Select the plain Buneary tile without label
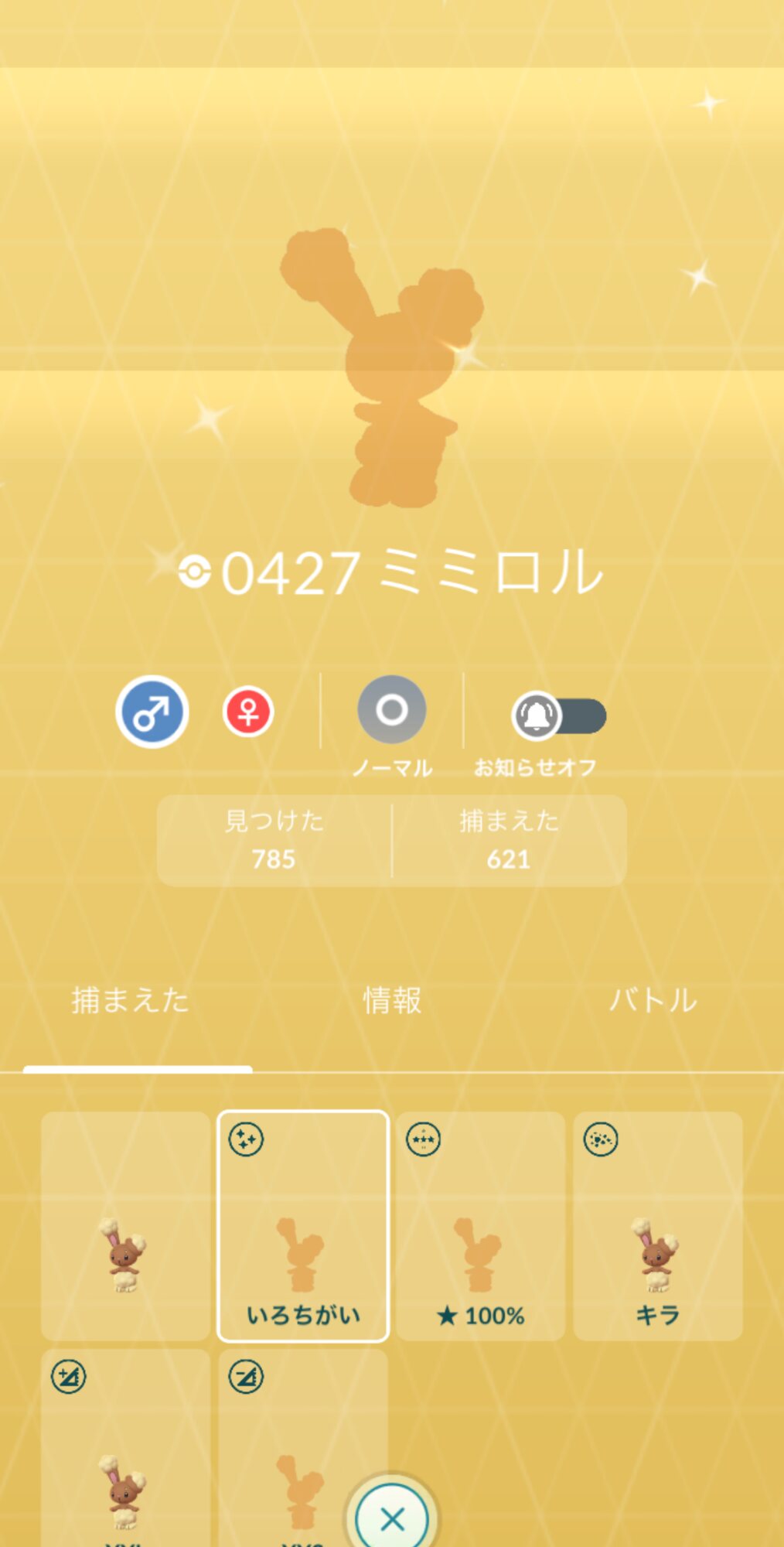Screen dimensions: 784x1547 pos(126,1226)
